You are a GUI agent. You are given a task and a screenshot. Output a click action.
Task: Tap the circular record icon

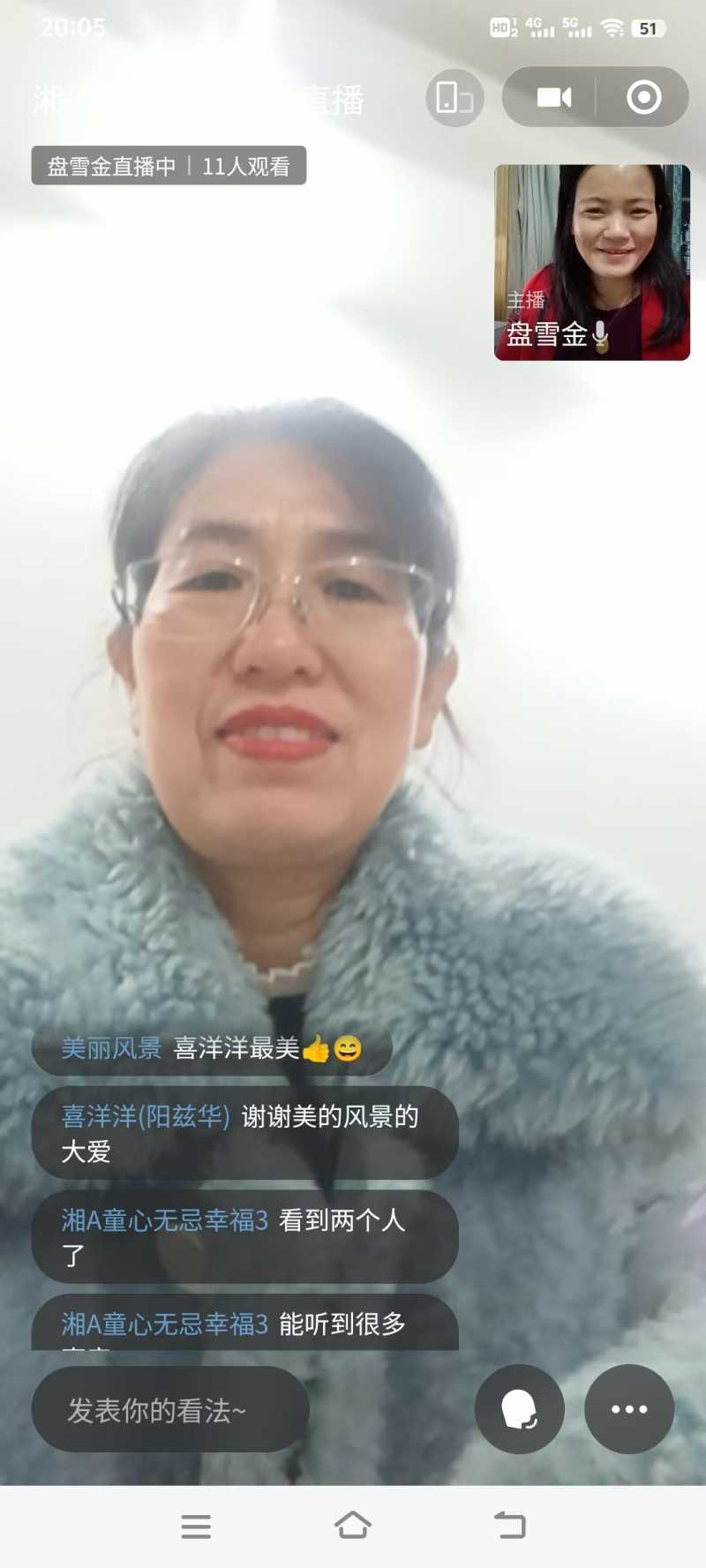643,97
